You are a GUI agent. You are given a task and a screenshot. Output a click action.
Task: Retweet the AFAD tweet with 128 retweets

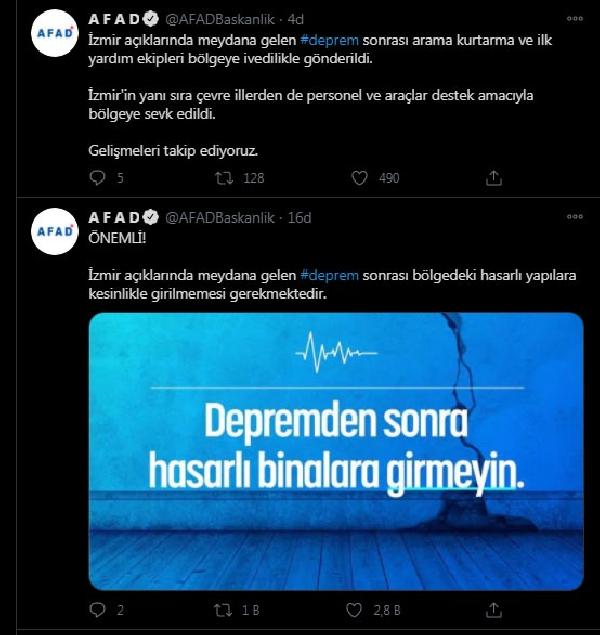226,178
